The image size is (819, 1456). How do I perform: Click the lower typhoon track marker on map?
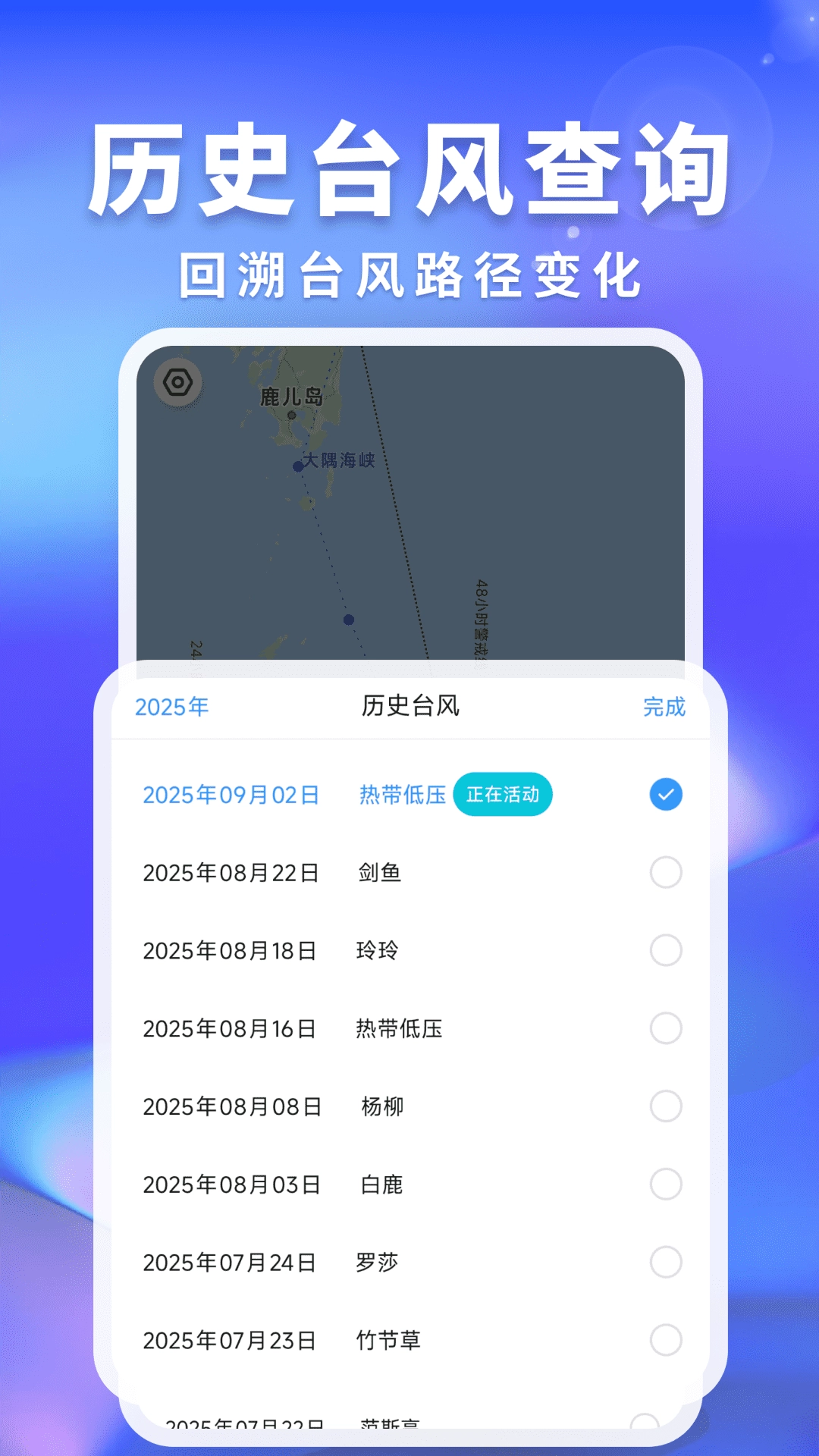click(x=347, y=620)
